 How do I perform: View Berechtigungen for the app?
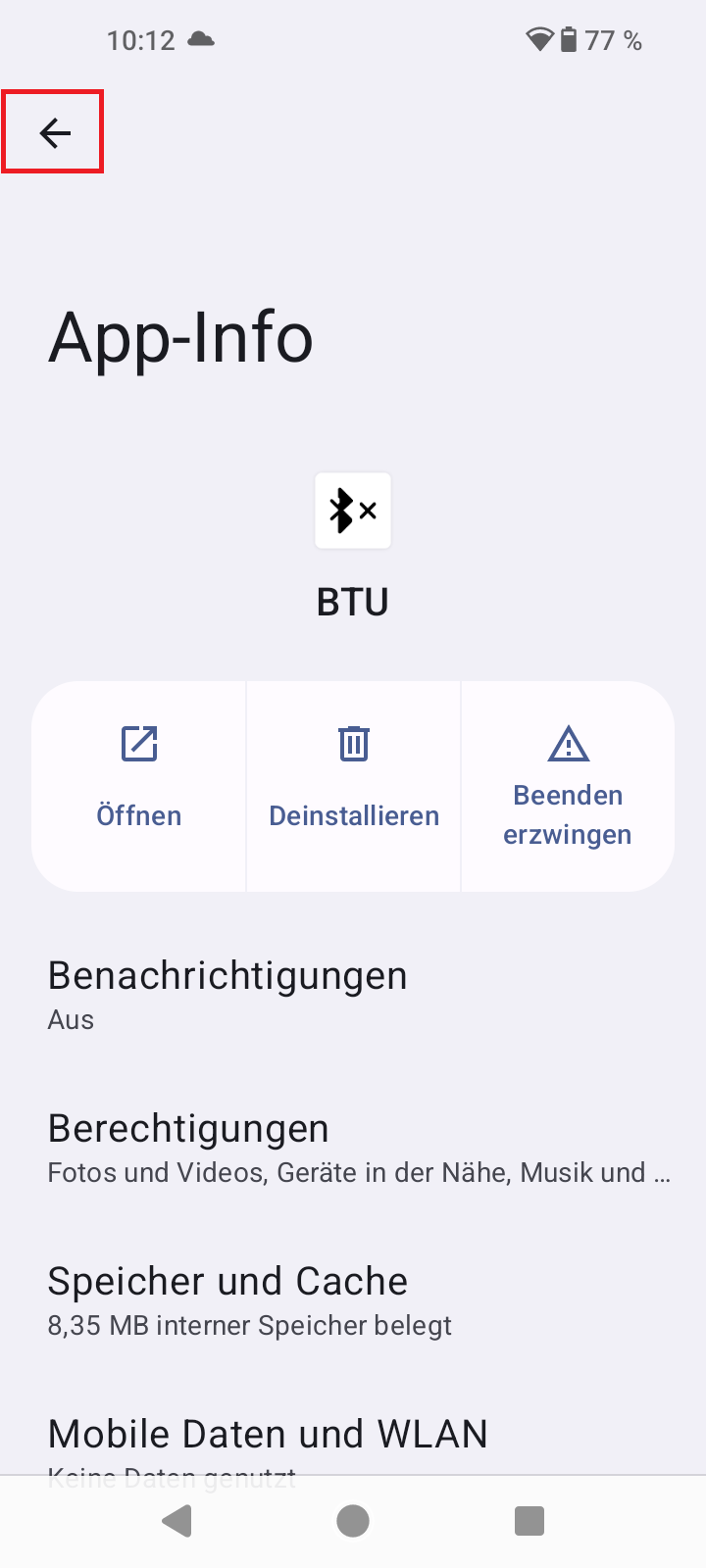(x=188, y=1147)
